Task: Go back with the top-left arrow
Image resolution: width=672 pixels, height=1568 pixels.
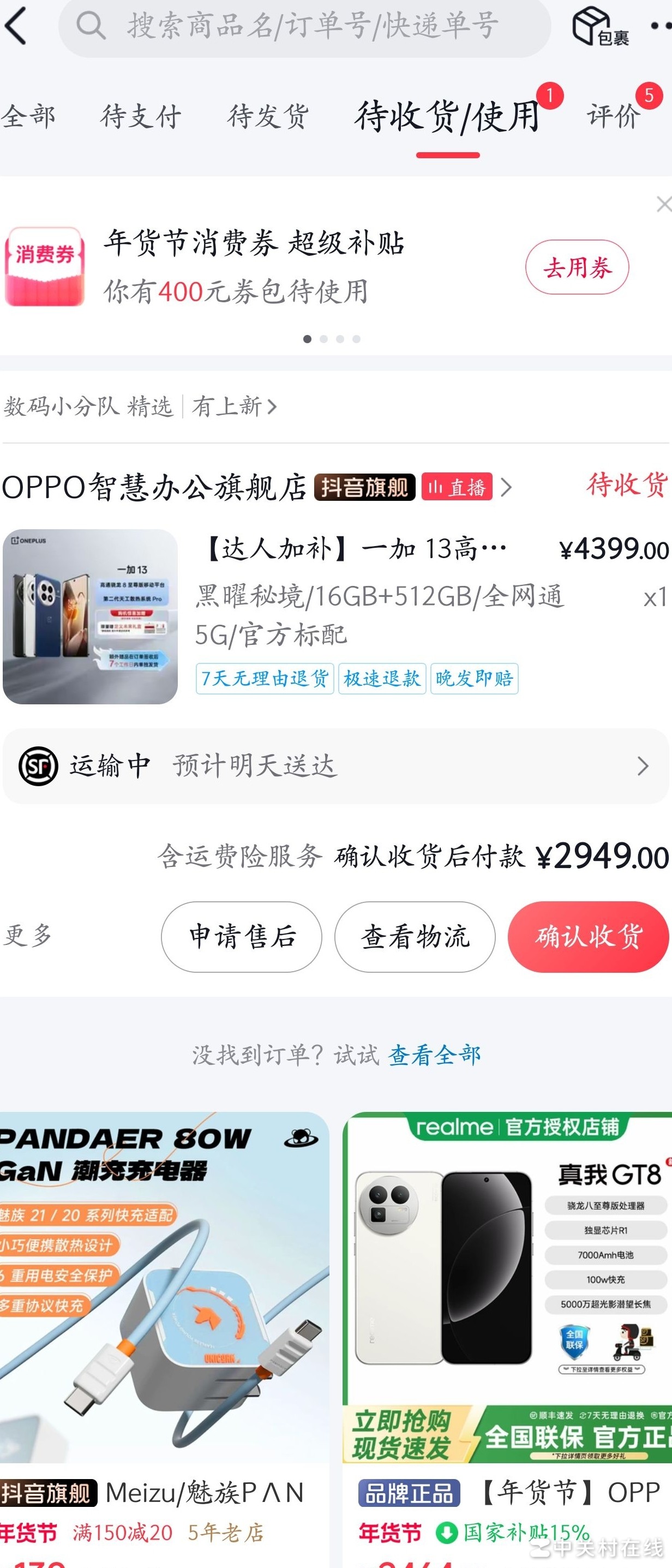Action: (16, 26)
